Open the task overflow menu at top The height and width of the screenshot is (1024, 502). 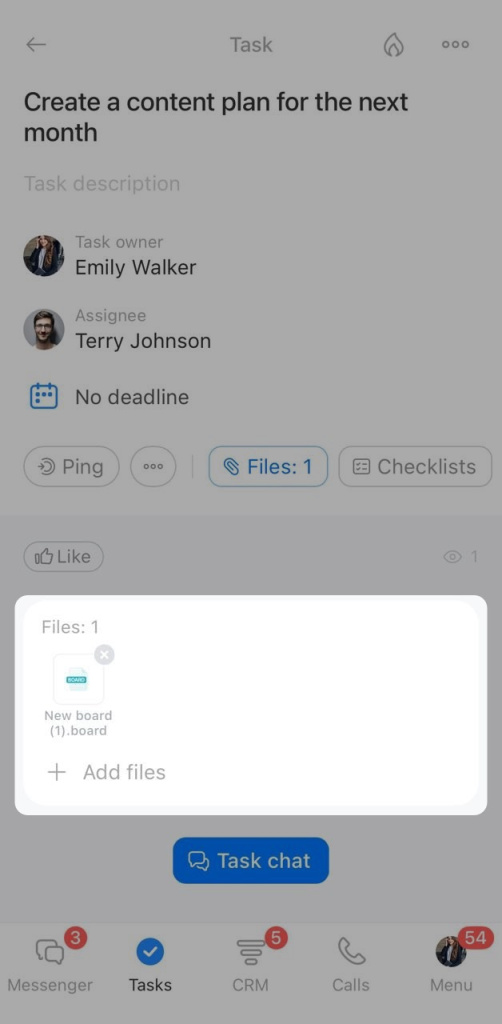455,44
